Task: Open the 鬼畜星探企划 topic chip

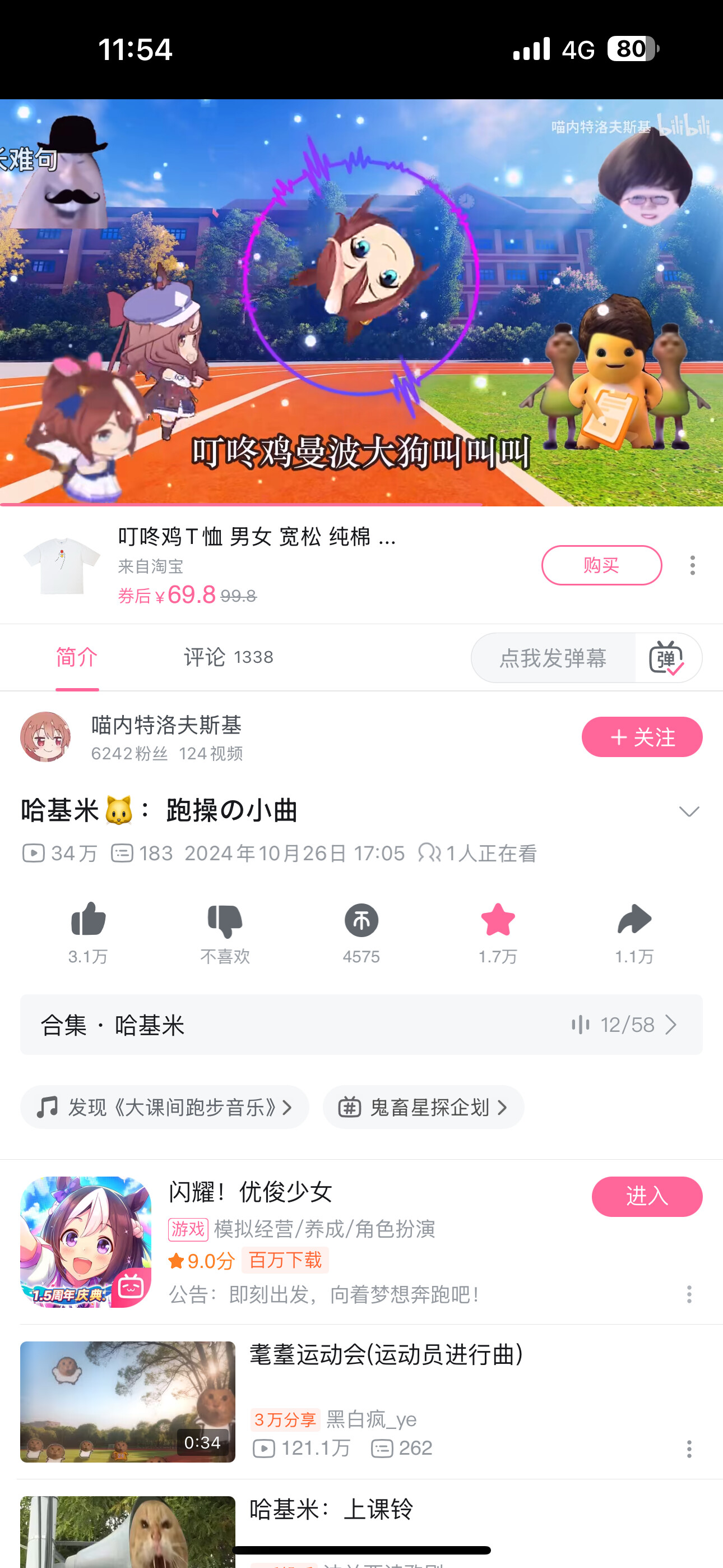Action: (x=423, y=1107)
